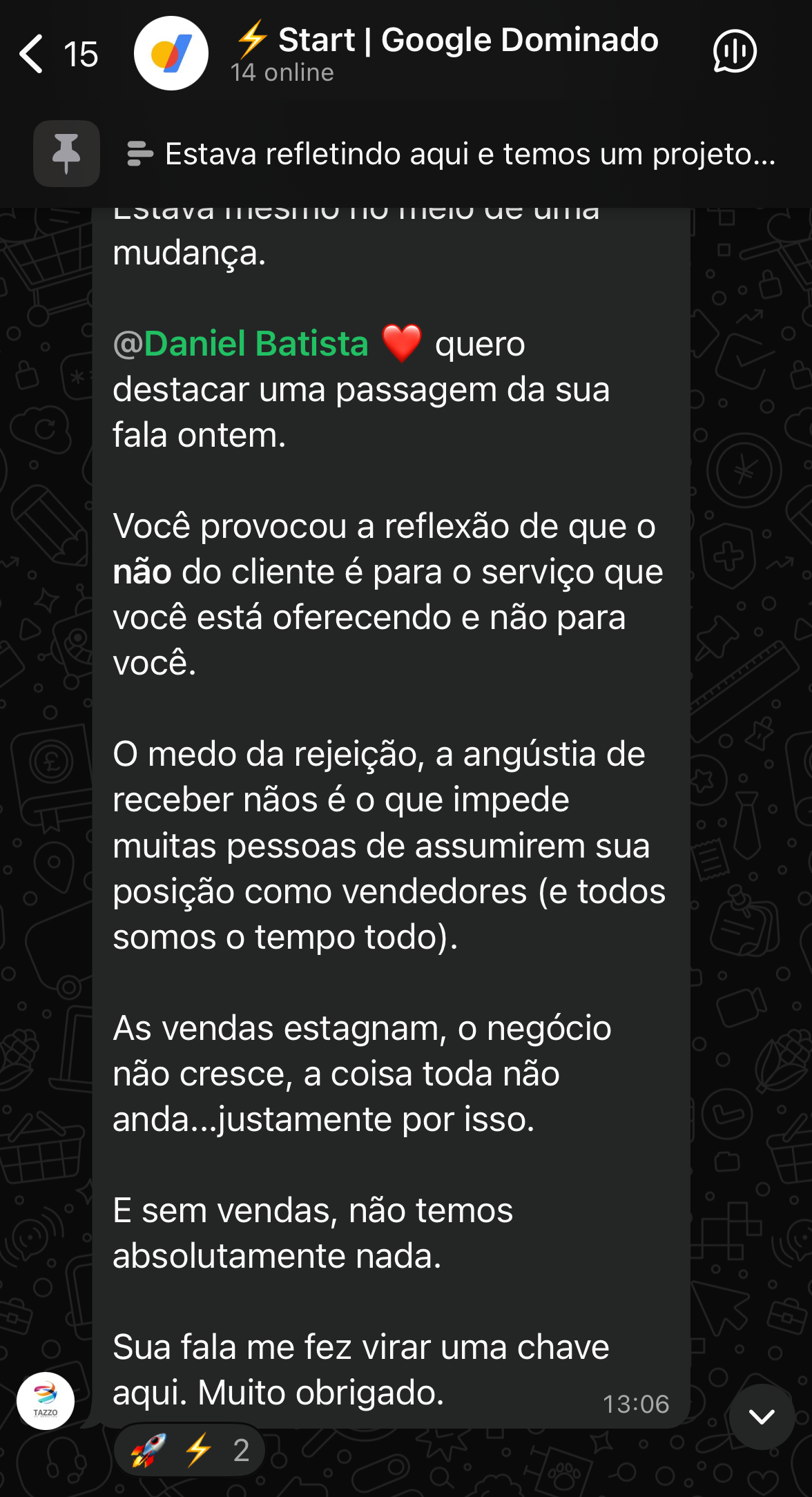Screen dimensions: 812x1497
Task: Jump to latest messages with down arrow
Action: pos(761,1418)
